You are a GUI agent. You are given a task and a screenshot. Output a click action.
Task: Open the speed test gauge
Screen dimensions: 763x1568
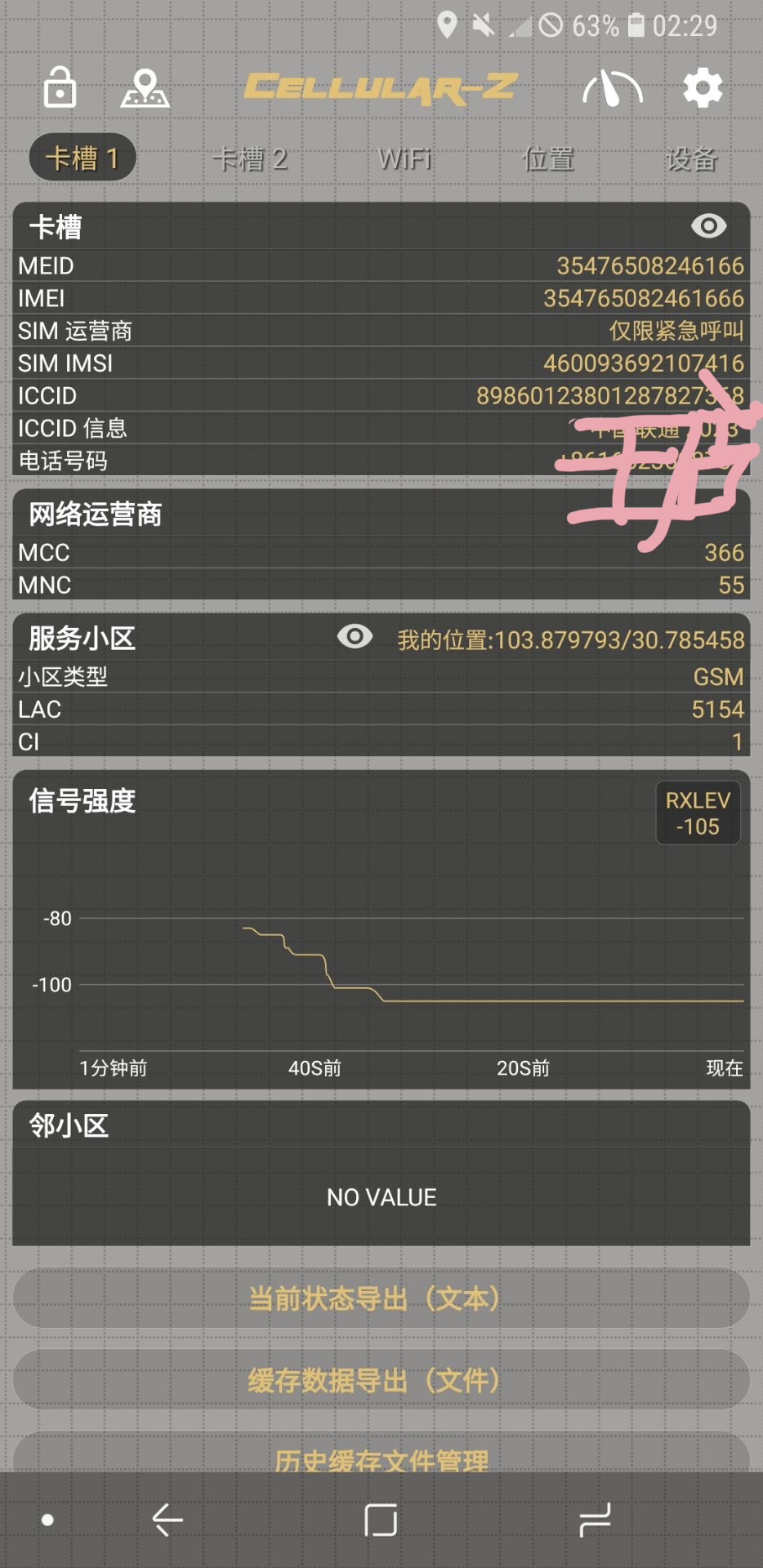[612, 88]
